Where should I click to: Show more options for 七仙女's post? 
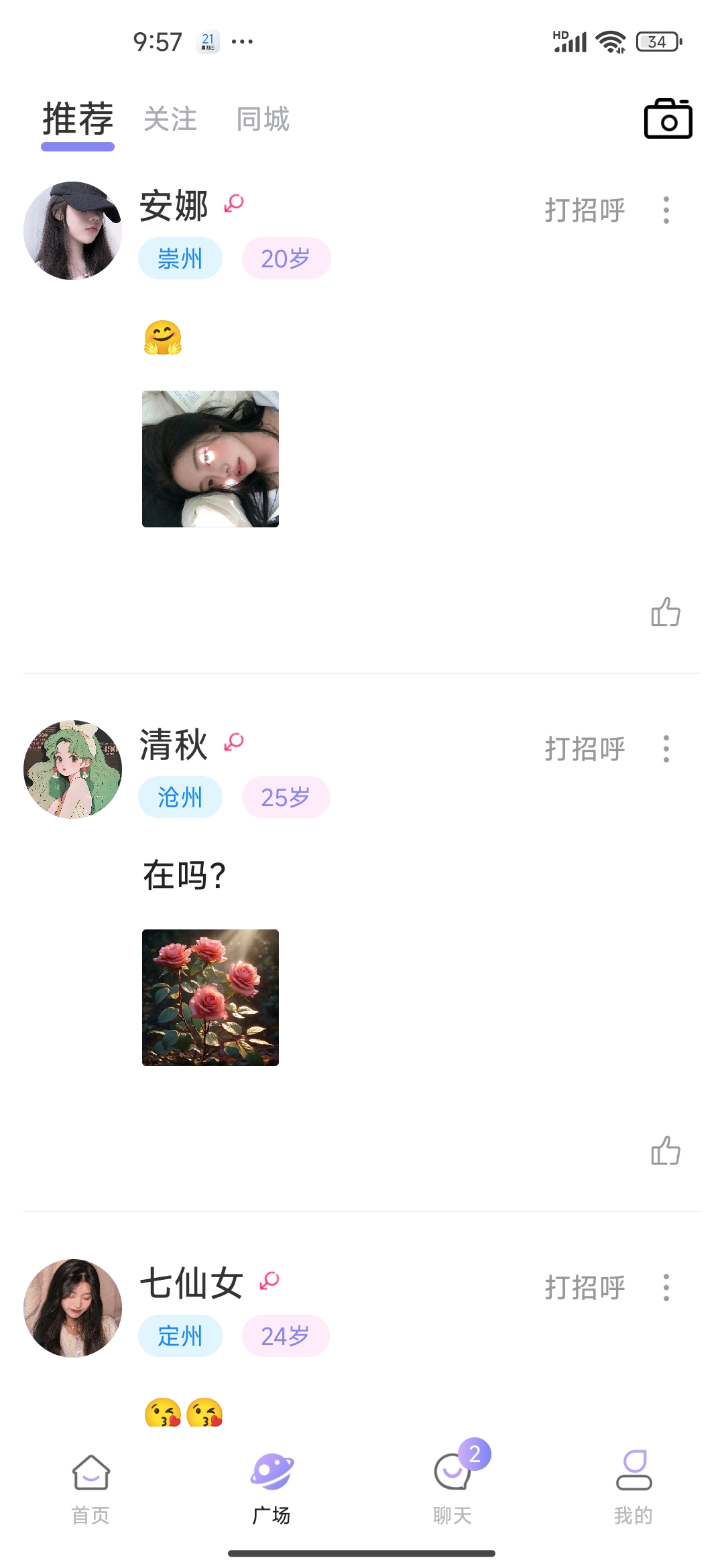[666, 1288]
